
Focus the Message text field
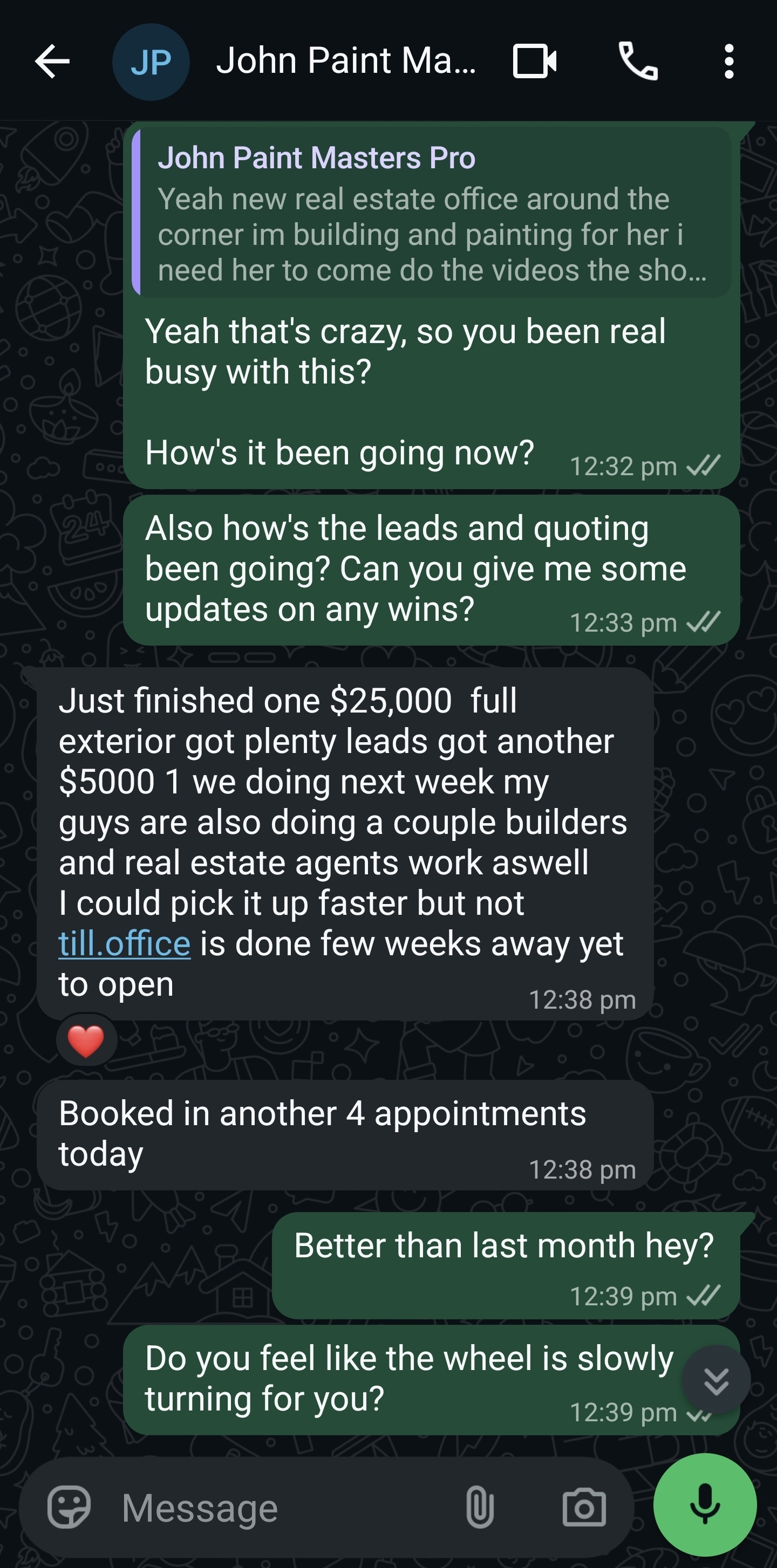pos(280,1508)
